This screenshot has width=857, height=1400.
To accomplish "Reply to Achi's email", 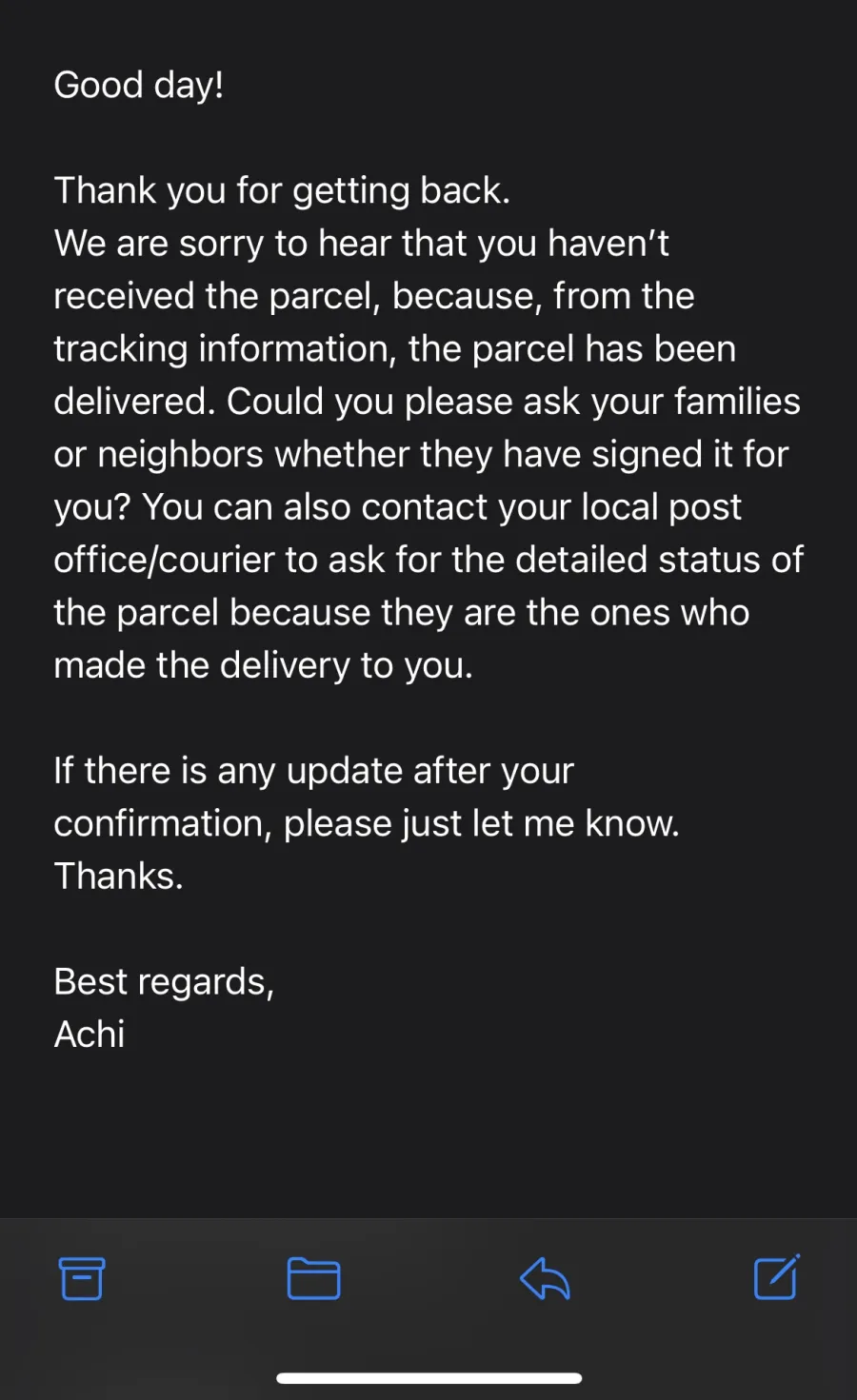I will pyautogui.click(x=545, y=1278).
